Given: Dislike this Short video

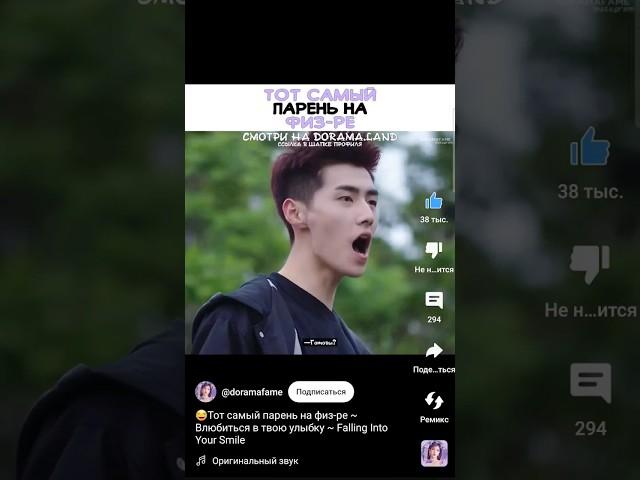Looking at the screenshot, I should point(433,250).
